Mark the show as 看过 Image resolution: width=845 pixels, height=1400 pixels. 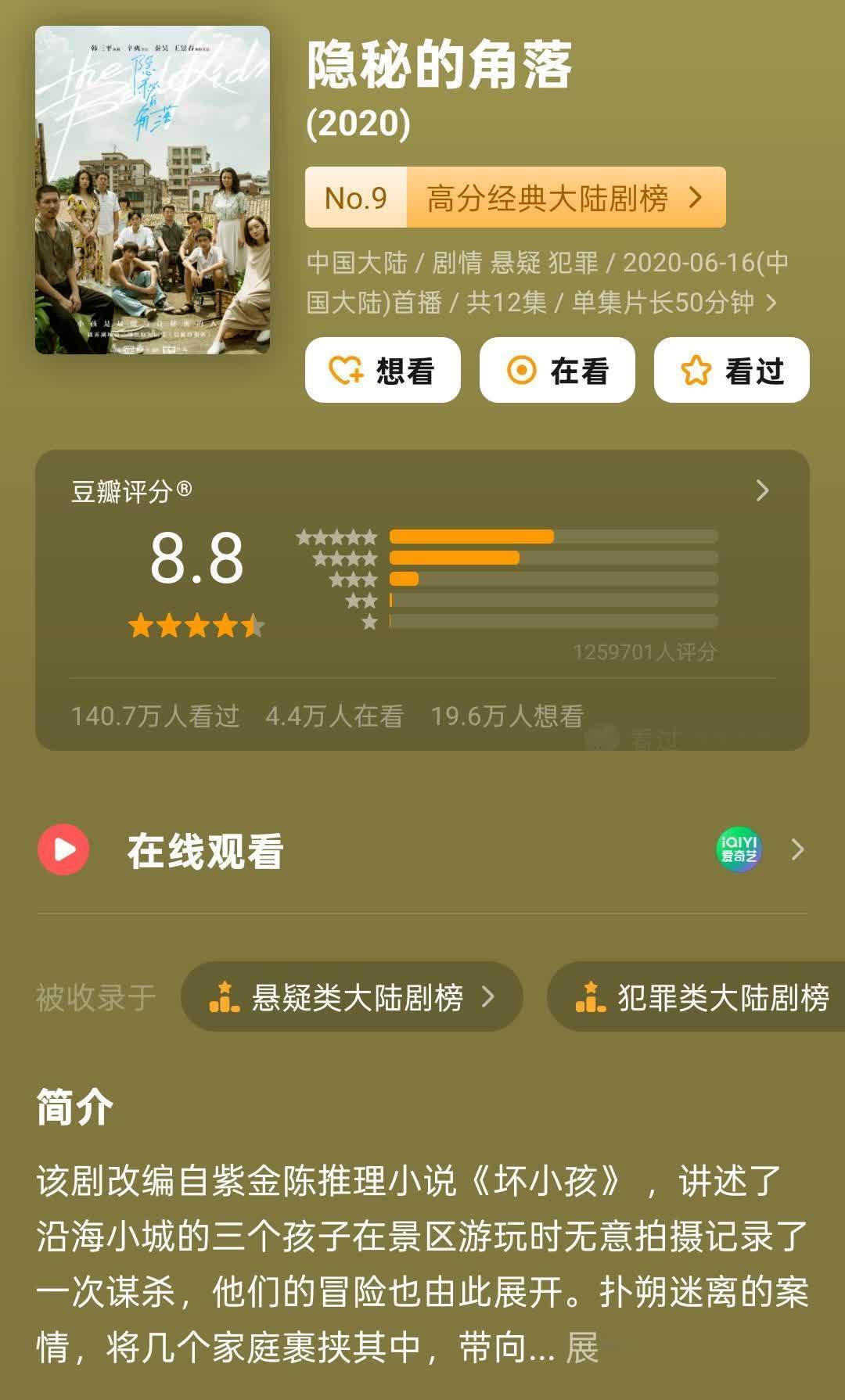pyautogui.click(x=732, y=370)
